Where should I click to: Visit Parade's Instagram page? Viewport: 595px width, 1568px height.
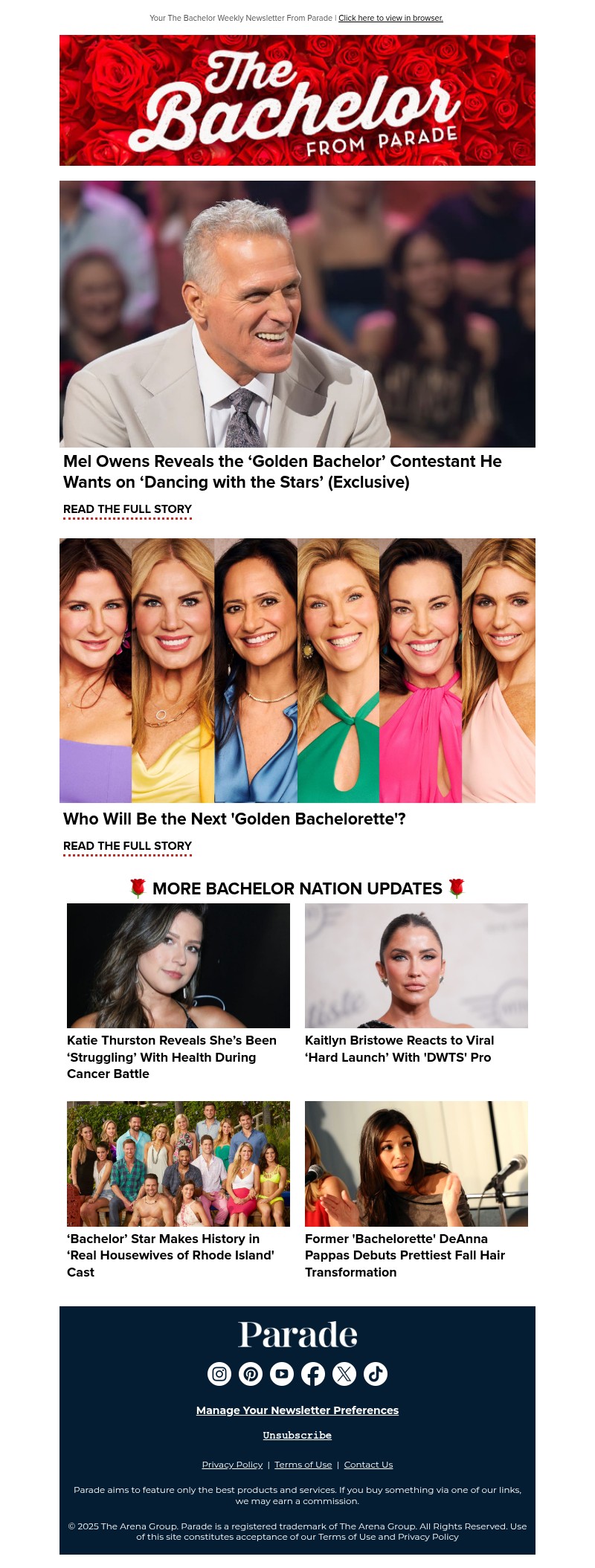click(219, 1374)
